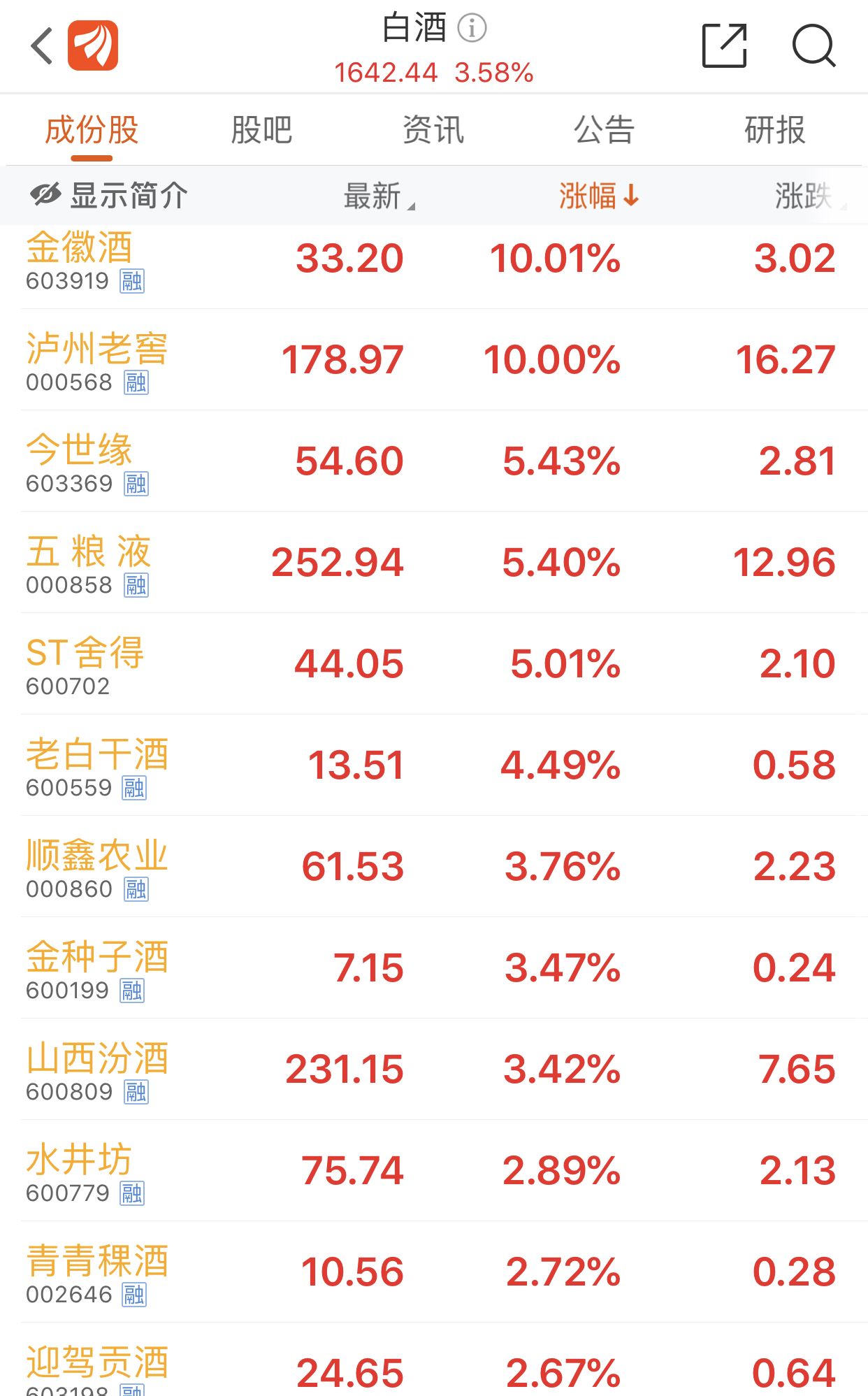The image size is (868, 1396).
Task: Go back using the arrow
Action: point(42,46)
